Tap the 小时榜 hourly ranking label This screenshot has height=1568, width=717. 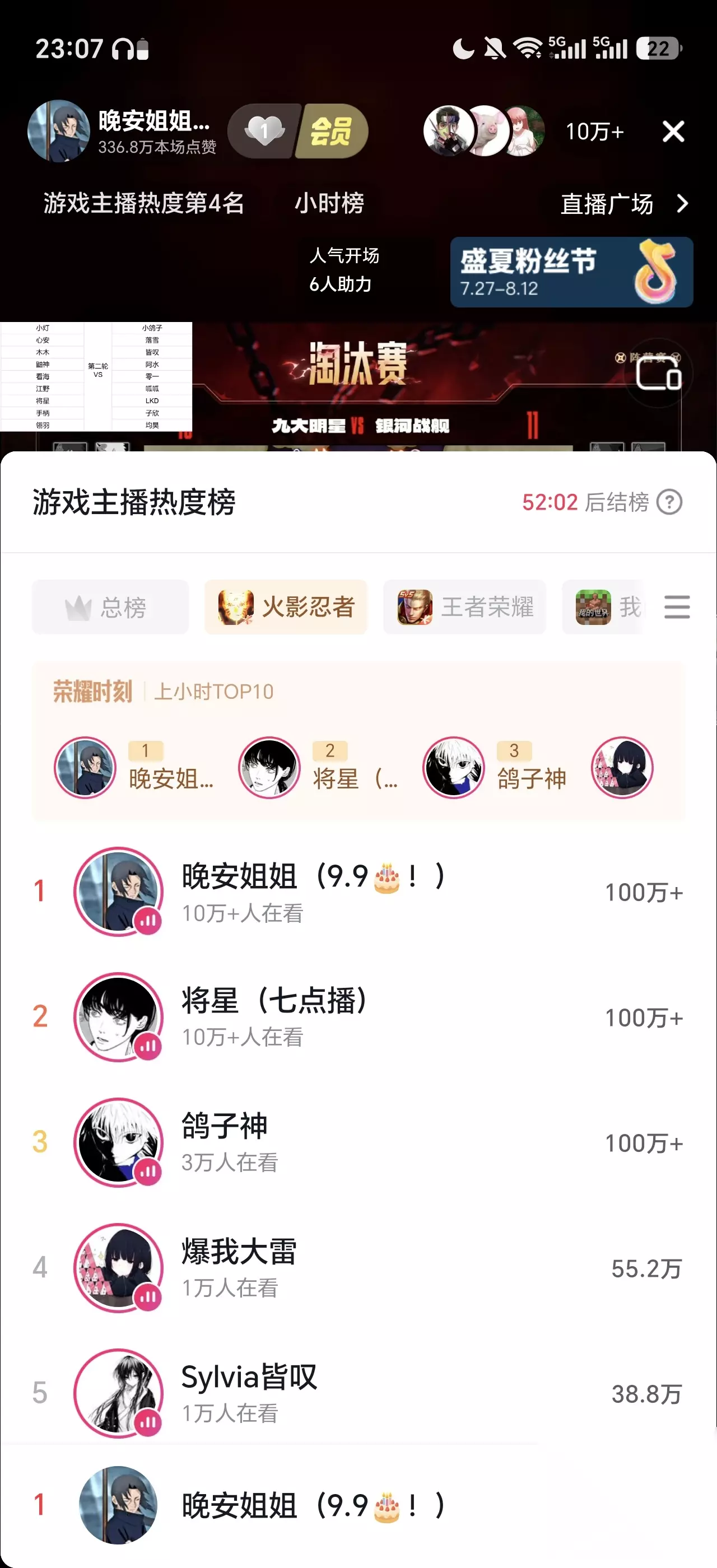(329, 203)
